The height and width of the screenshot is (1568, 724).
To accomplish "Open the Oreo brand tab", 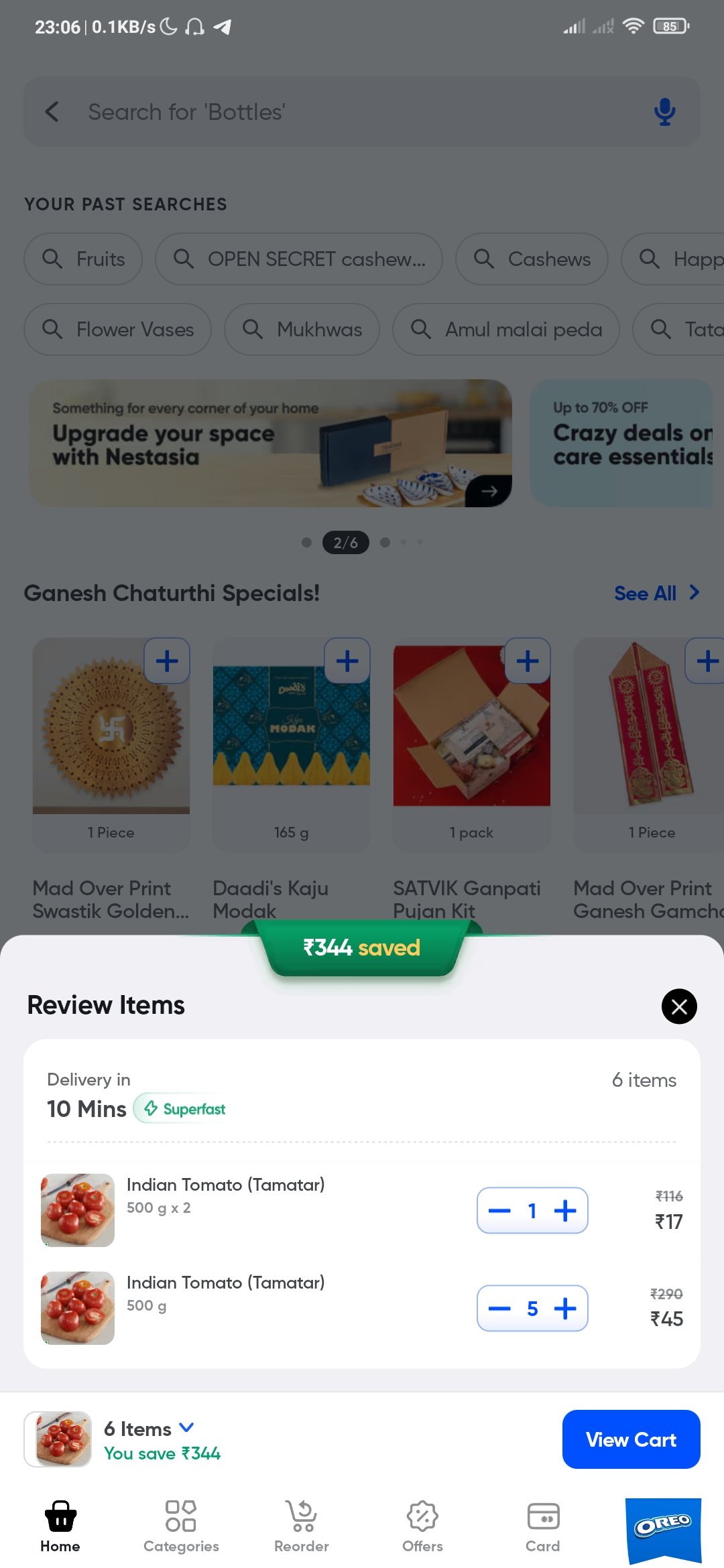I will pyautogui.click(x=663, y=1530).
